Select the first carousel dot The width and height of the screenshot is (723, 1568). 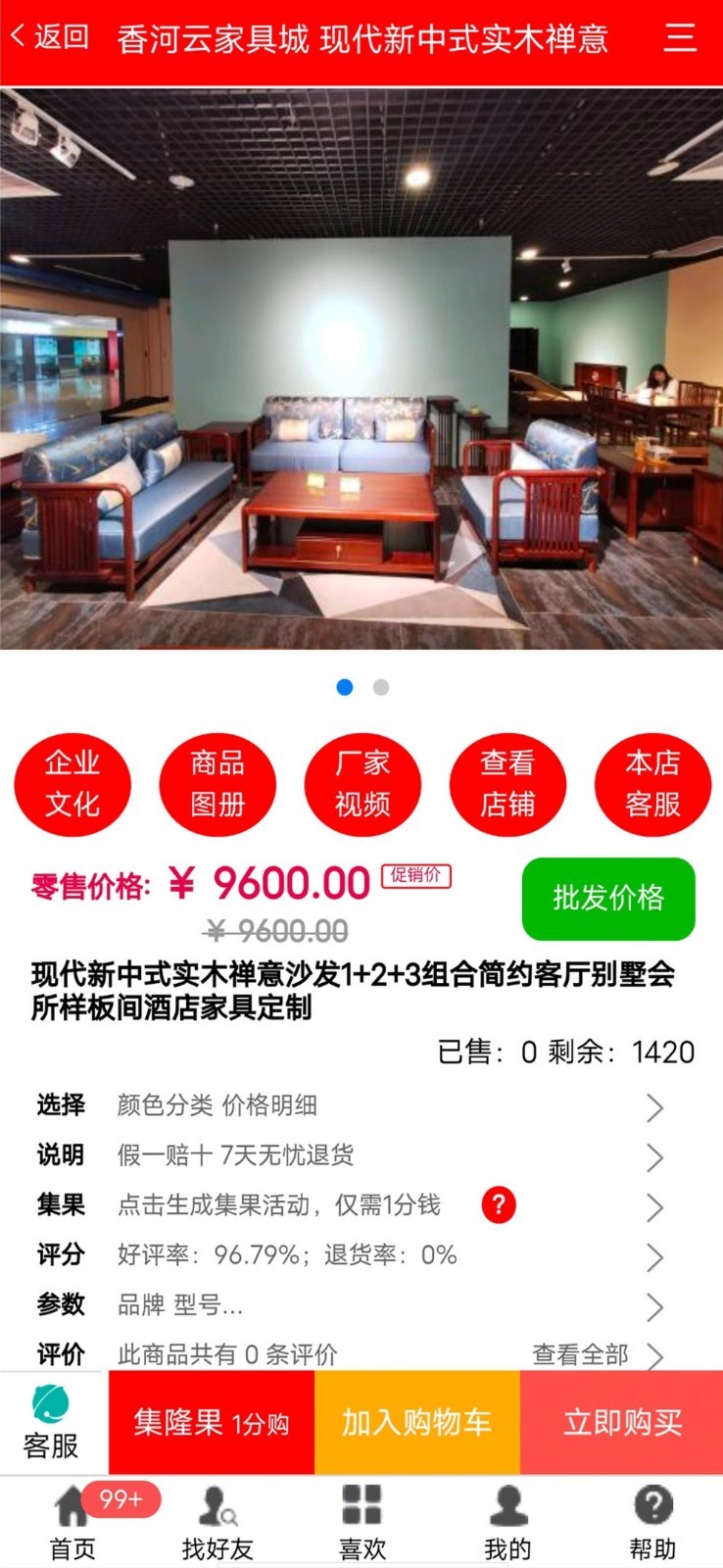[345, 688]
